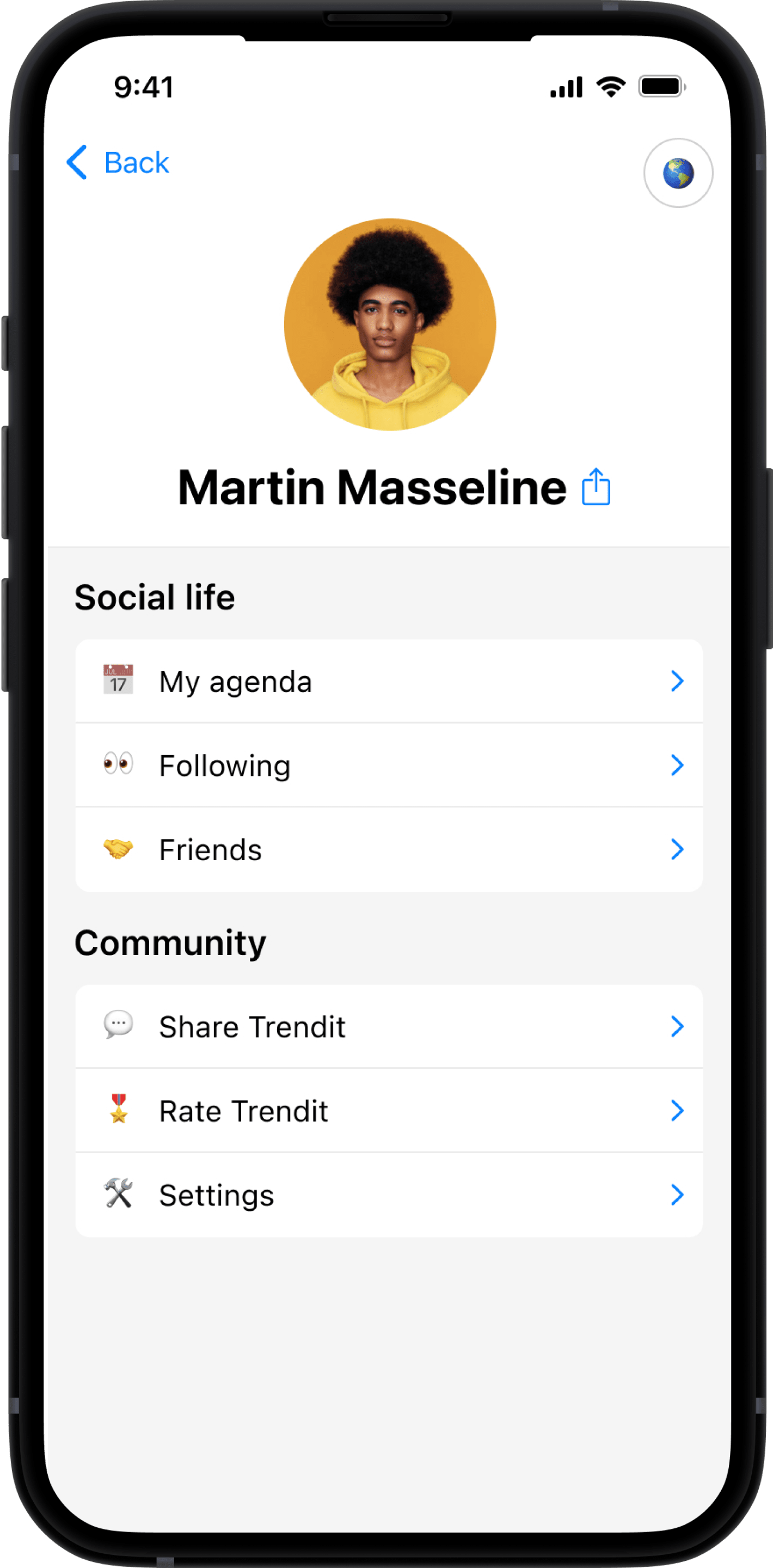
Task: Open the Friends row
Action: tap(389, 850)
